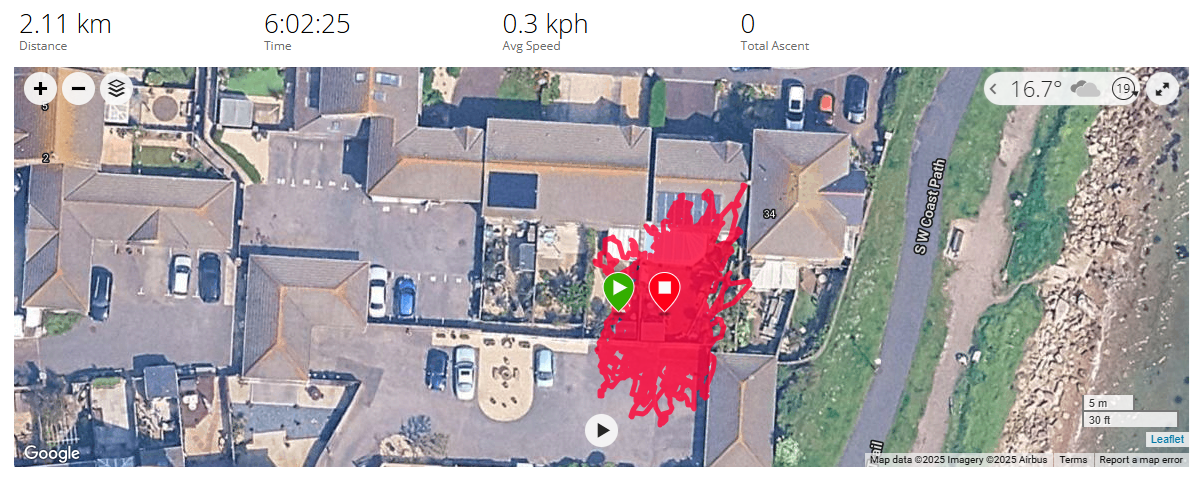
Task: Expand the 16.7° weather panel
Action: [x=994, y=89]
